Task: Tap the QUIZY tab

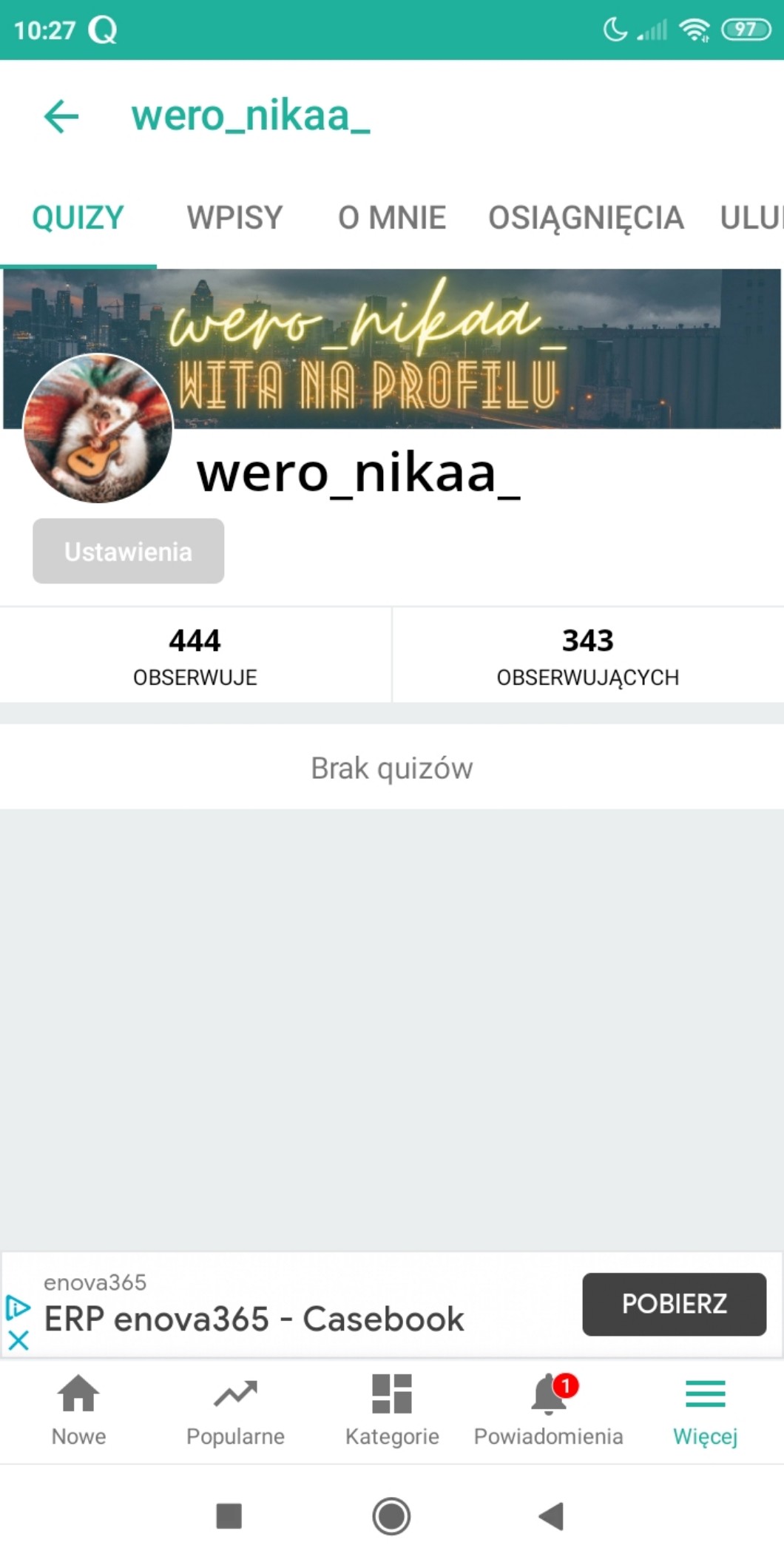Action: click(78, 218)
